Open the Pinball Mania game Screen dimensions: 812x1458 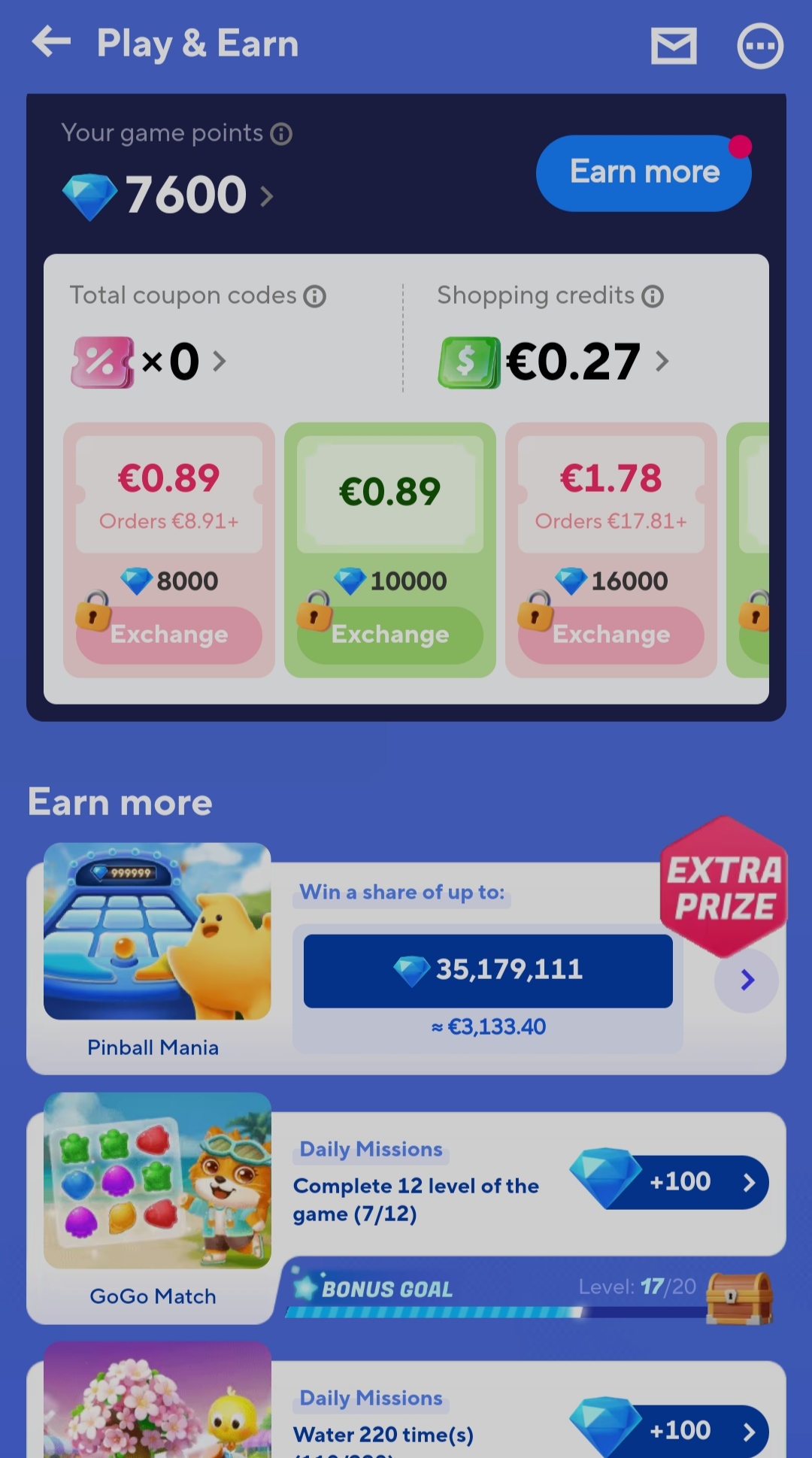coord(156,932)
